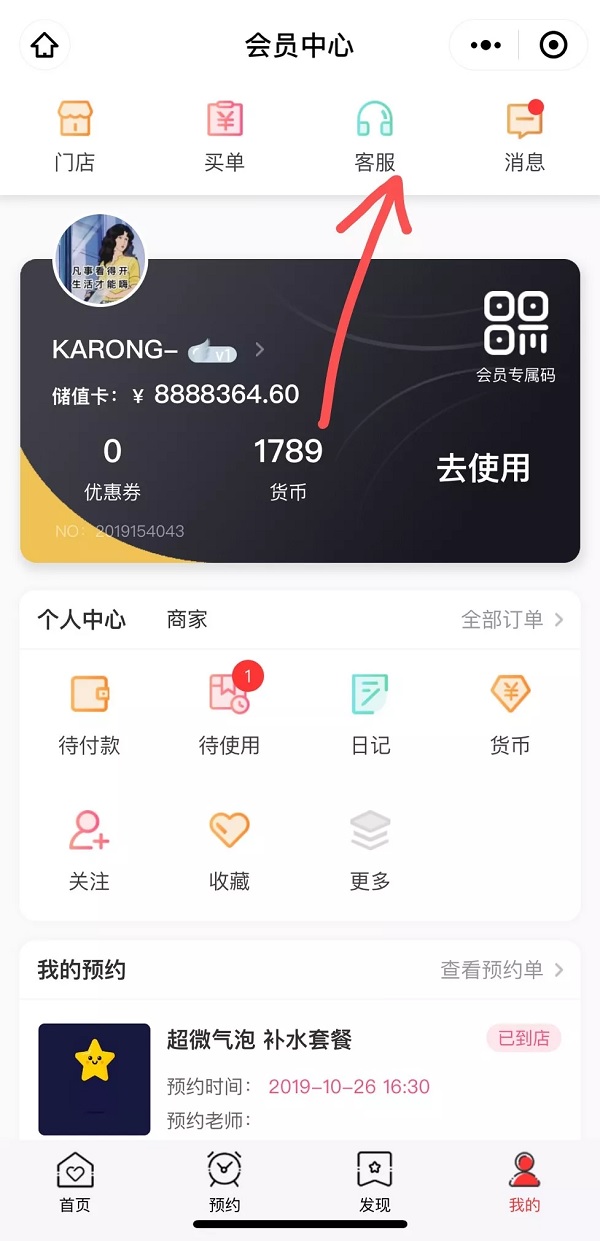Open 更多 options
Screen dimensions: 600x1241
(370, 850)
